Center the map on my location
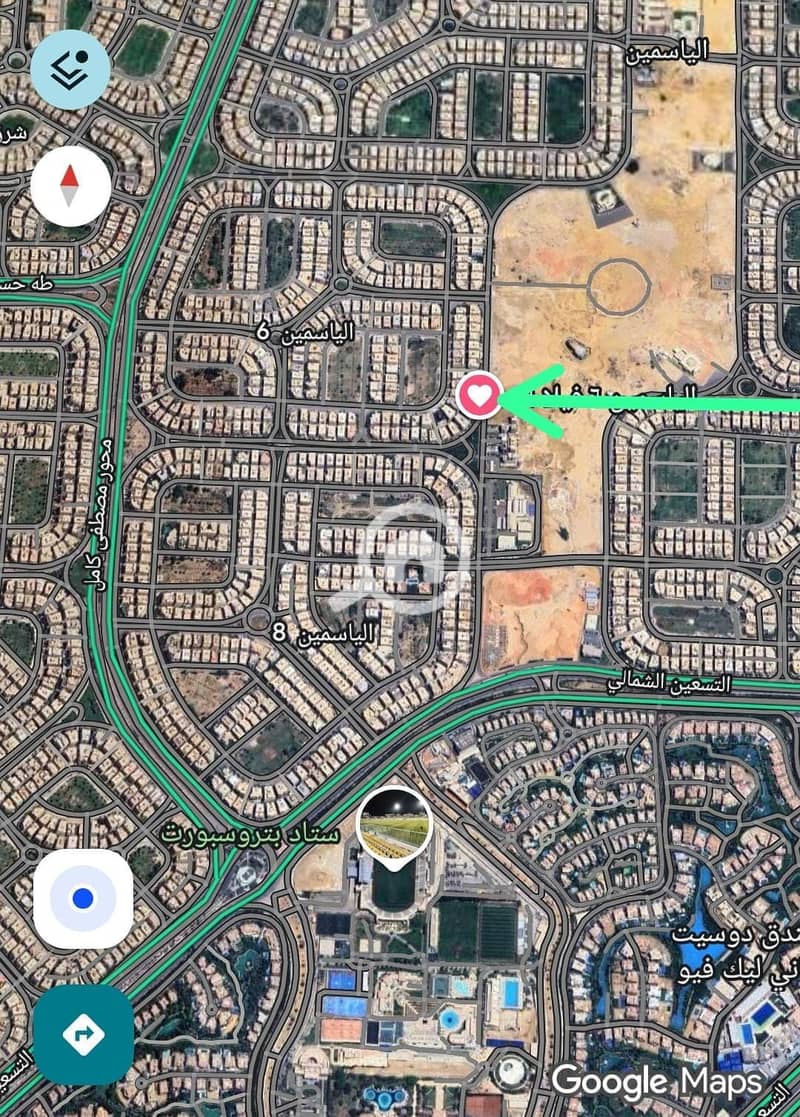The image size is (800, 1117). [x=83, y=898]
